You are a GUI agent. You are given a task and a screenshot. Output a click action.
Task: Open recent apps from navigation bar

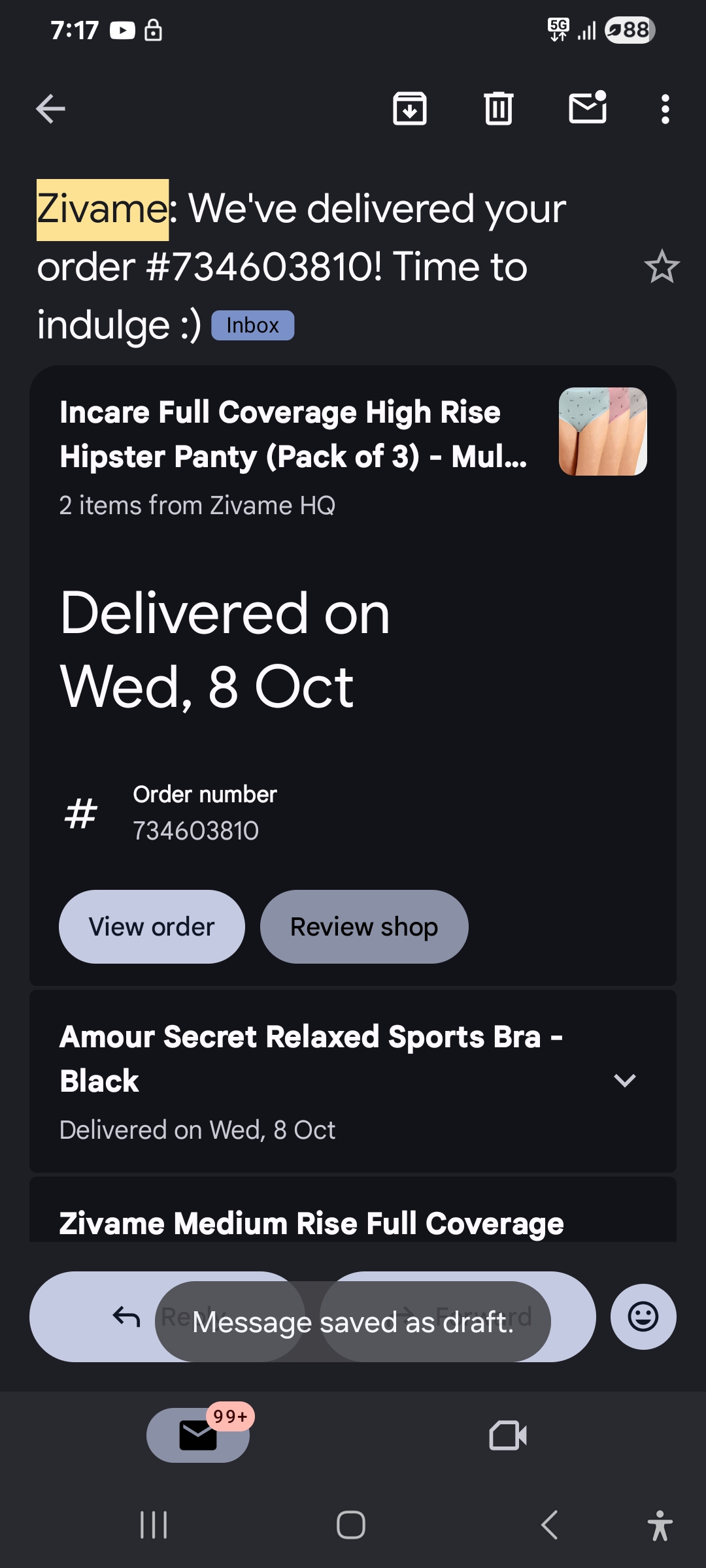[x=154, y=1526]
